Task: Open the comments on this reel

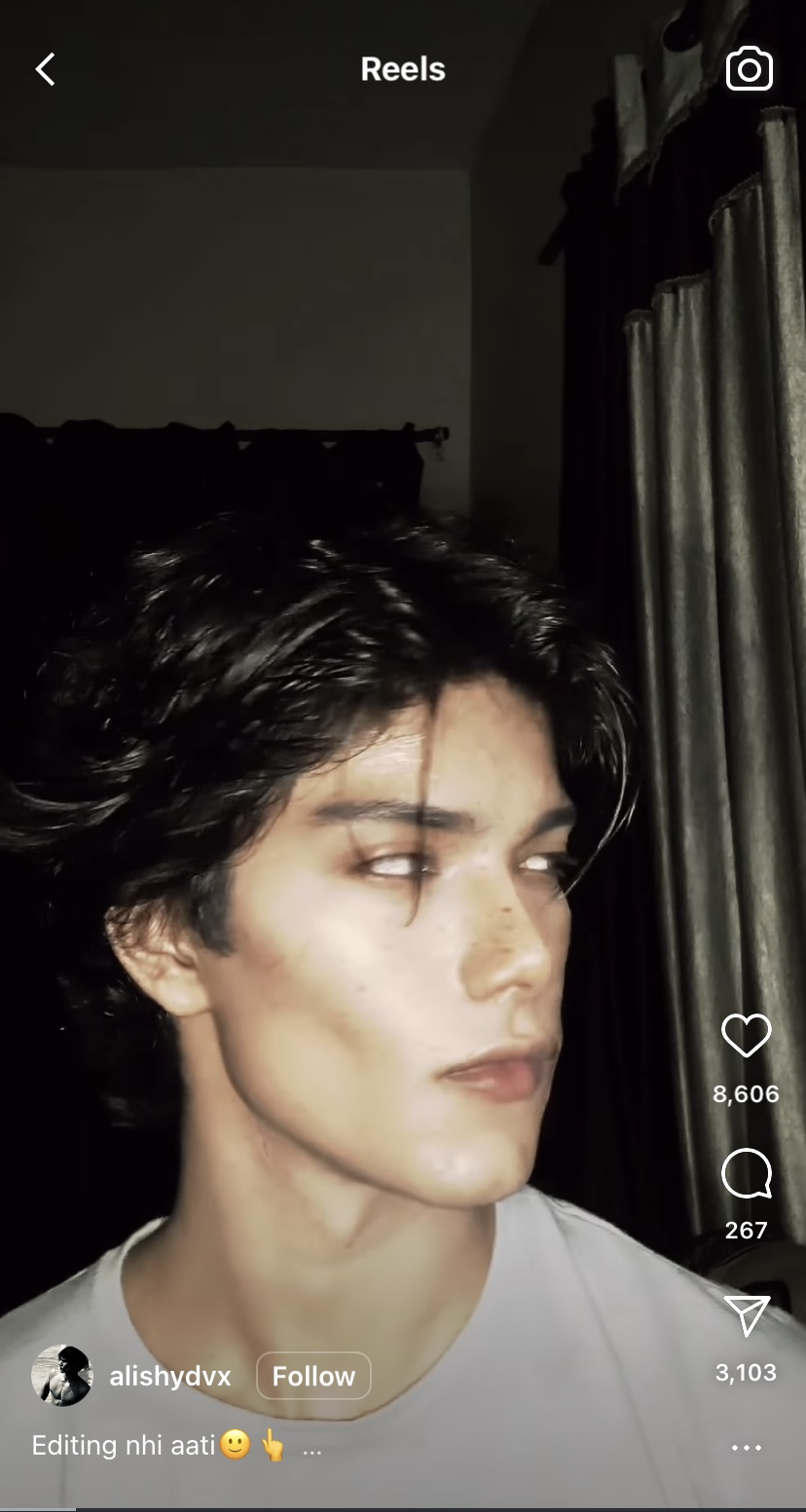Action: pos(746,1173)
